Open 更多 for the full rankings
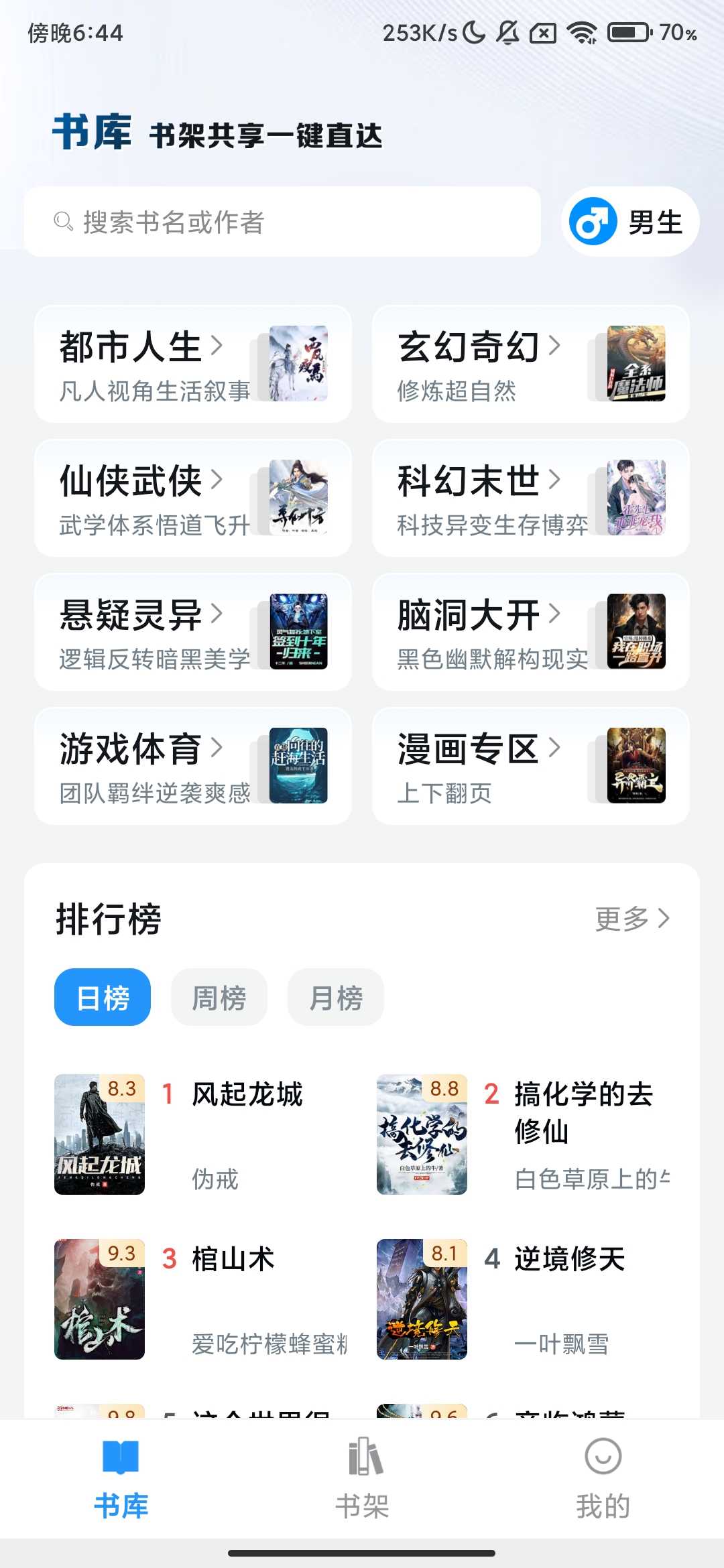 [x=631, y=919]
